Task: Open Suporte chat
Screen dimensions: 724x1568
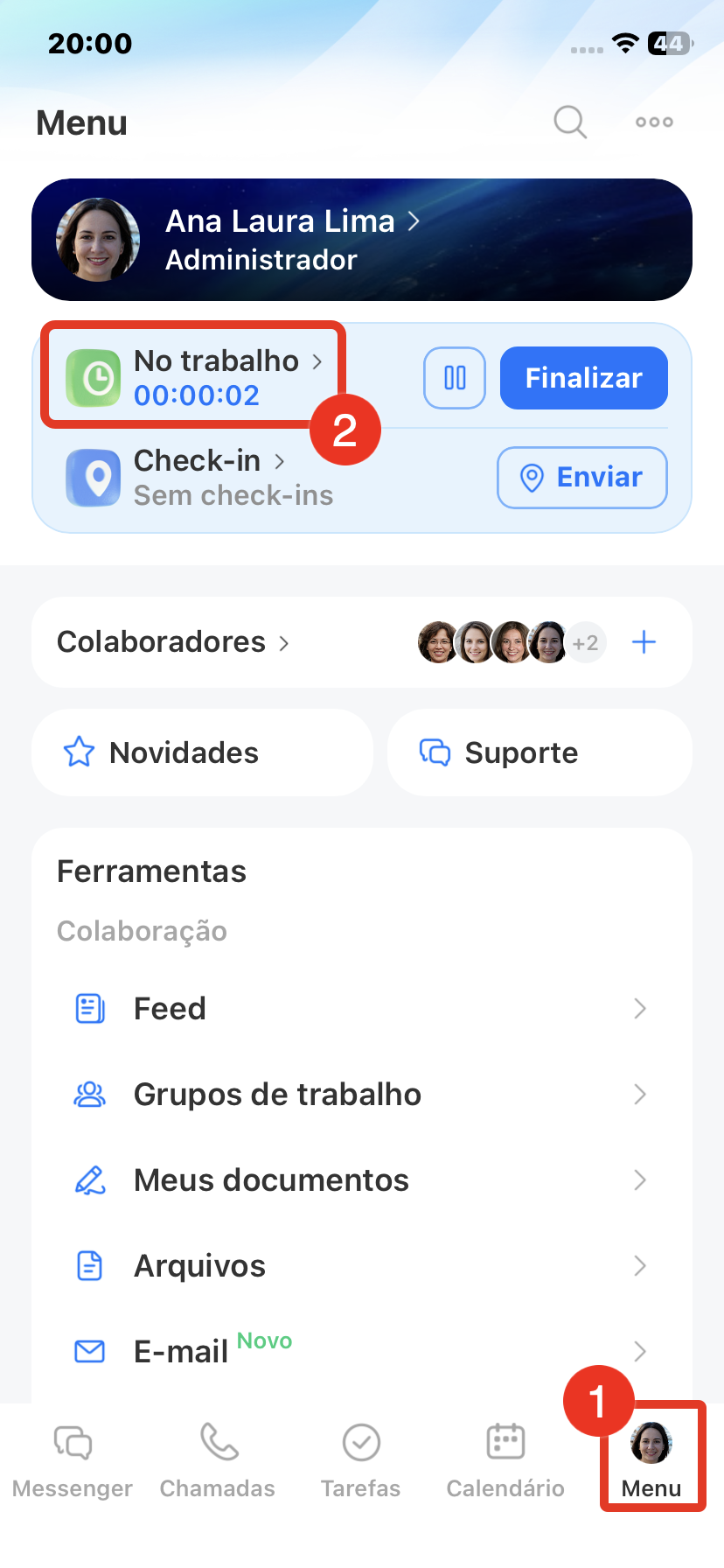Action: (x=539, y=752)
